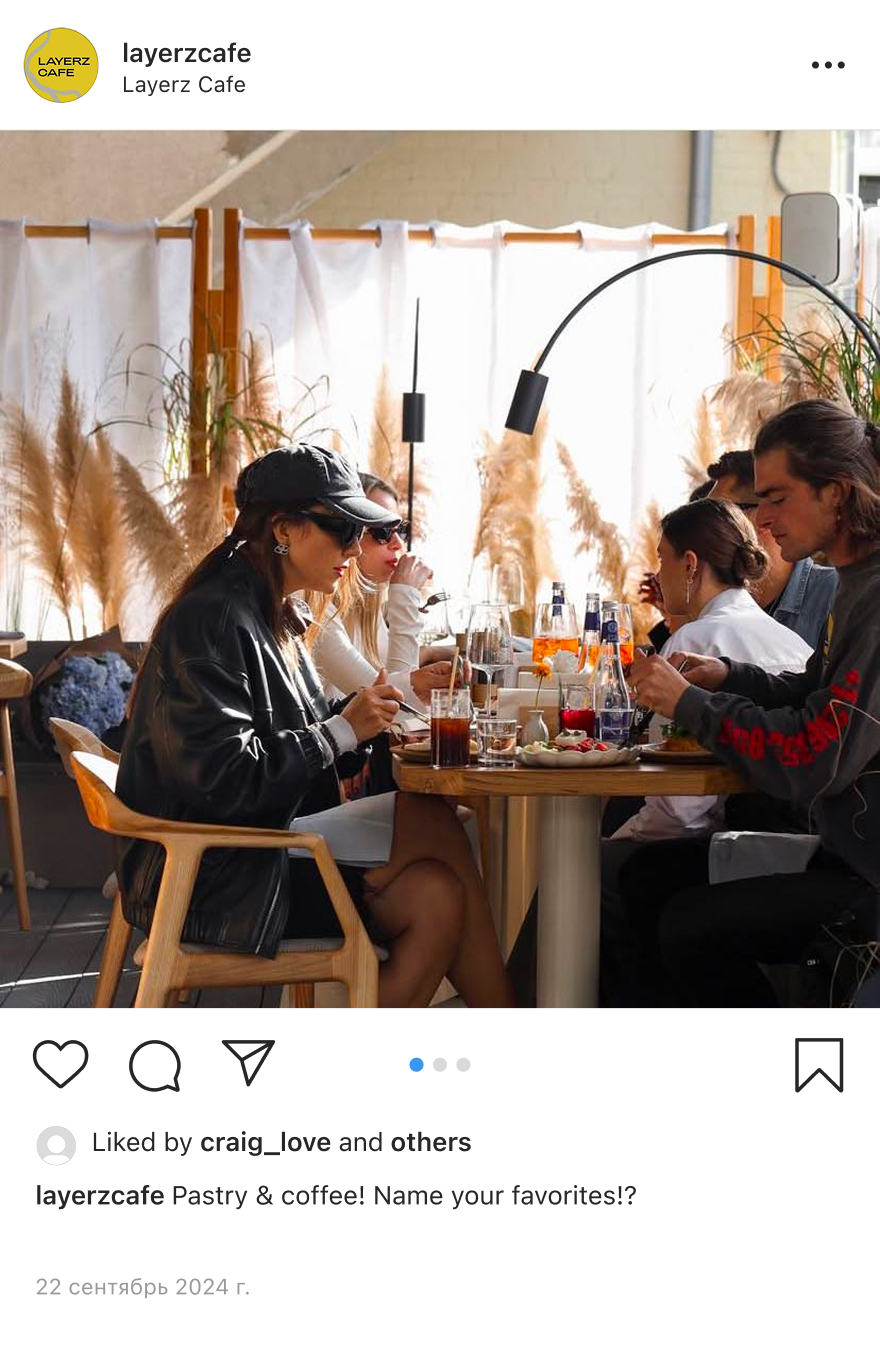Viewport: 880px width, 1353px height.
Task: Like this post with the heart icon
Action: coord(61,1064)
